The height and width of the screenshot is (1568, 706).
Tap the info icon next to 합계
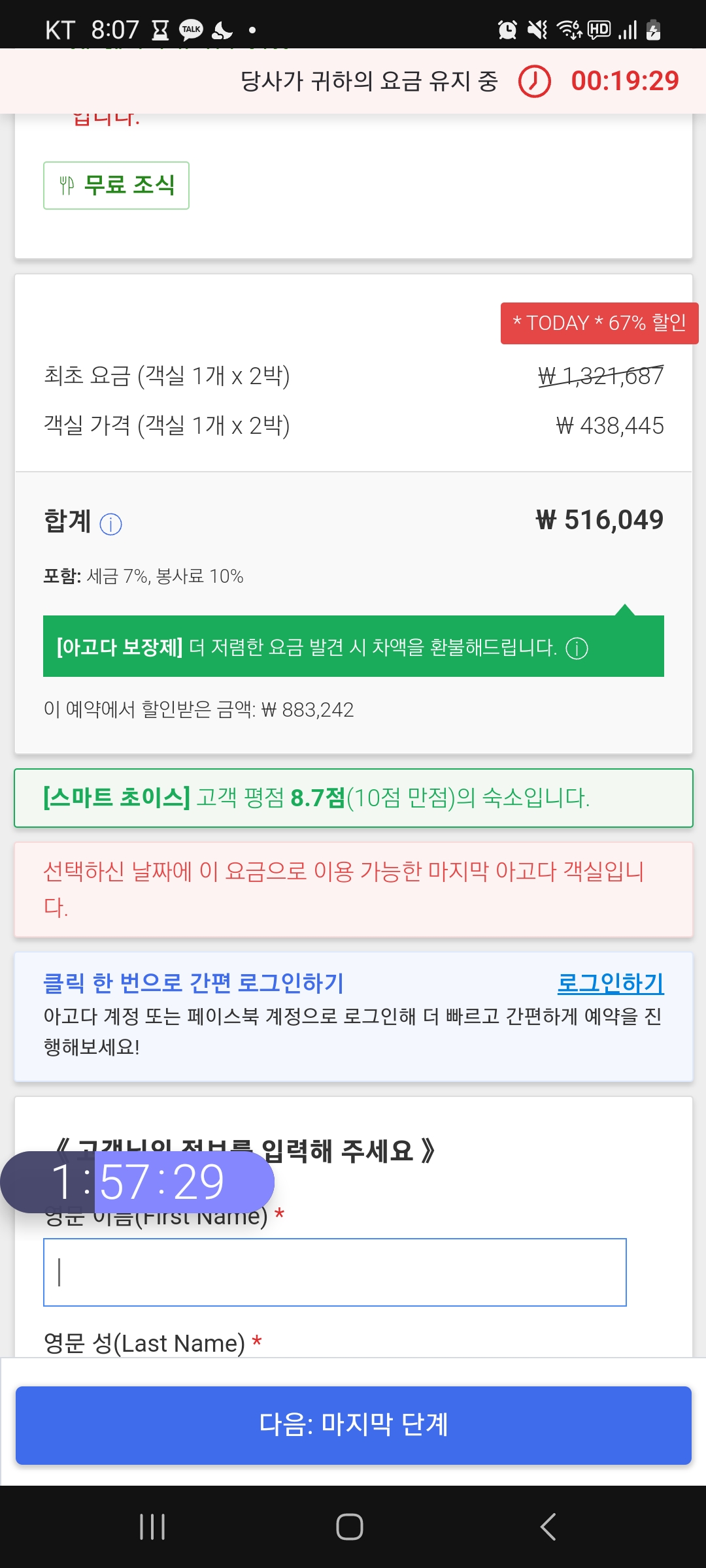pos(110,524)
